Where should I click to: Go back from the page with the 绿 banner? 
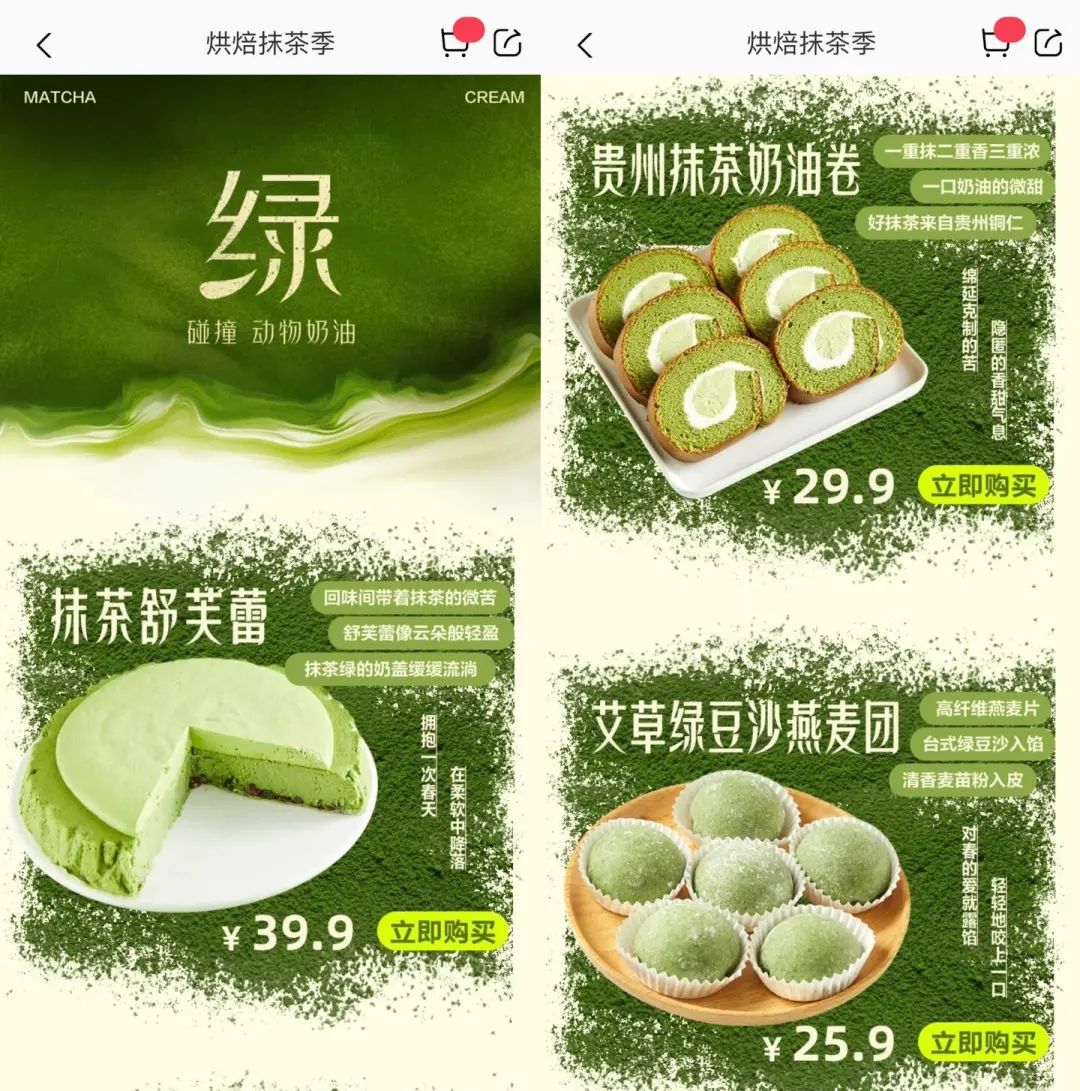coord(44,44)
